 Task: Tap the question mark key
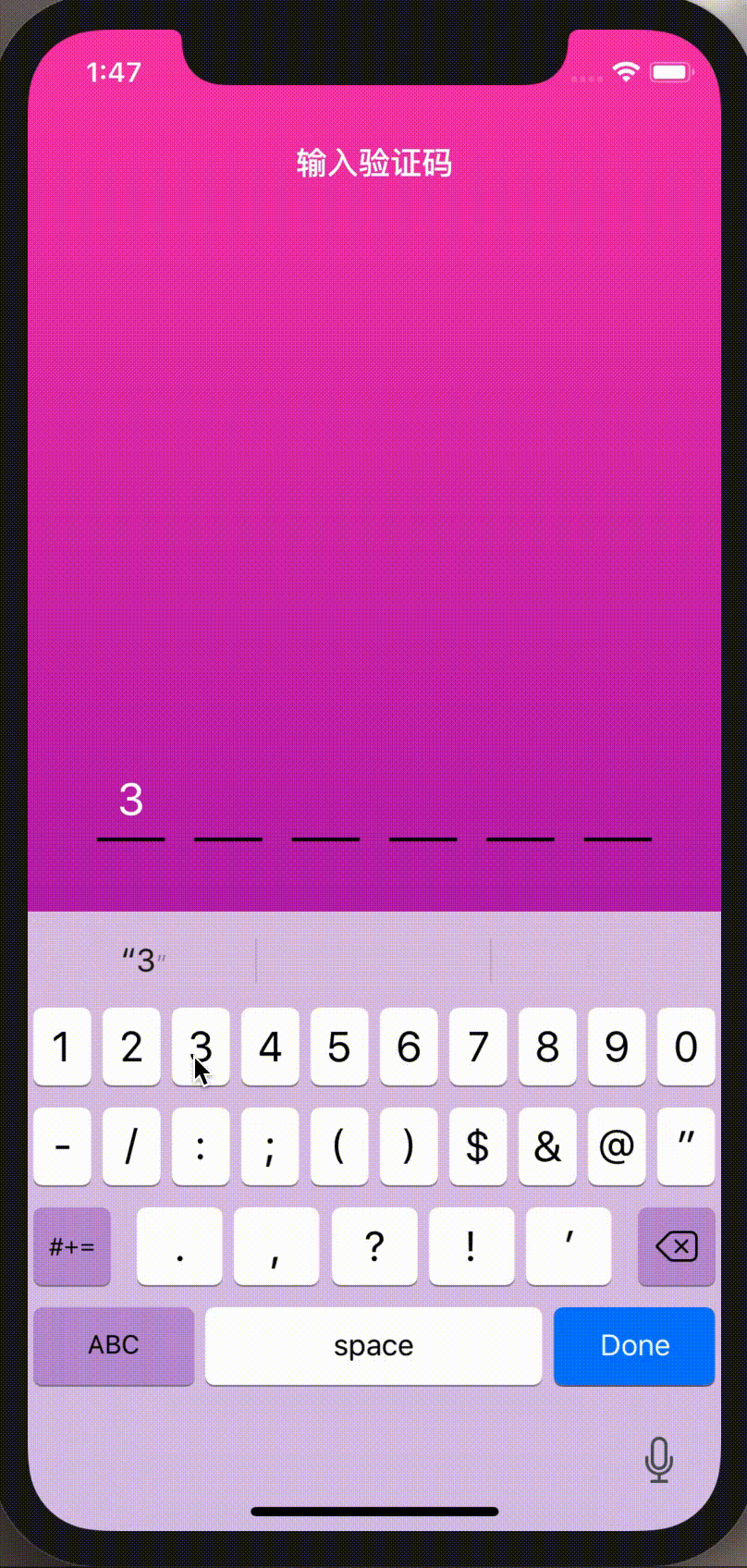click(x=374, y=1246)
